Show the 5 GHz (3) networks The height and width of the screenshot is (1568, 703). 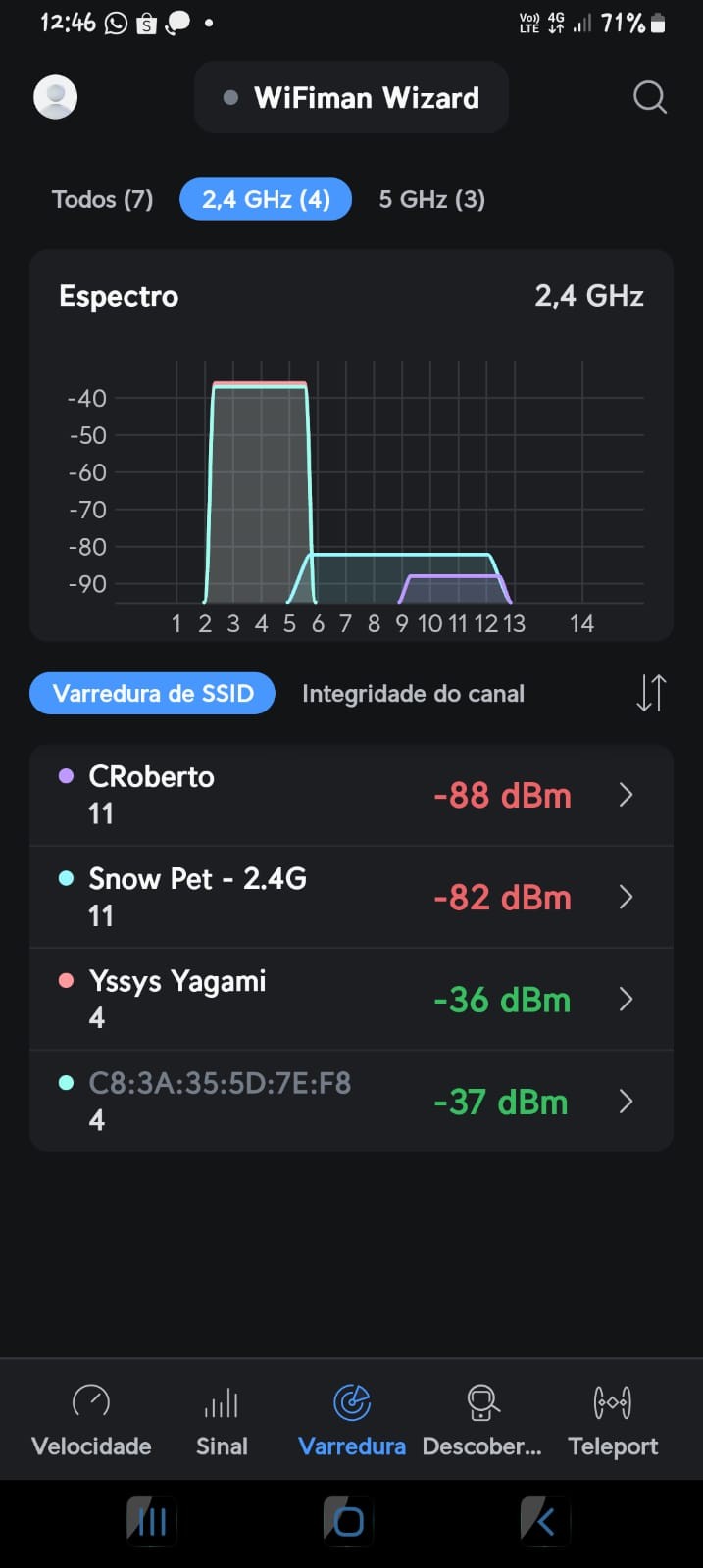tap(432, 199)
